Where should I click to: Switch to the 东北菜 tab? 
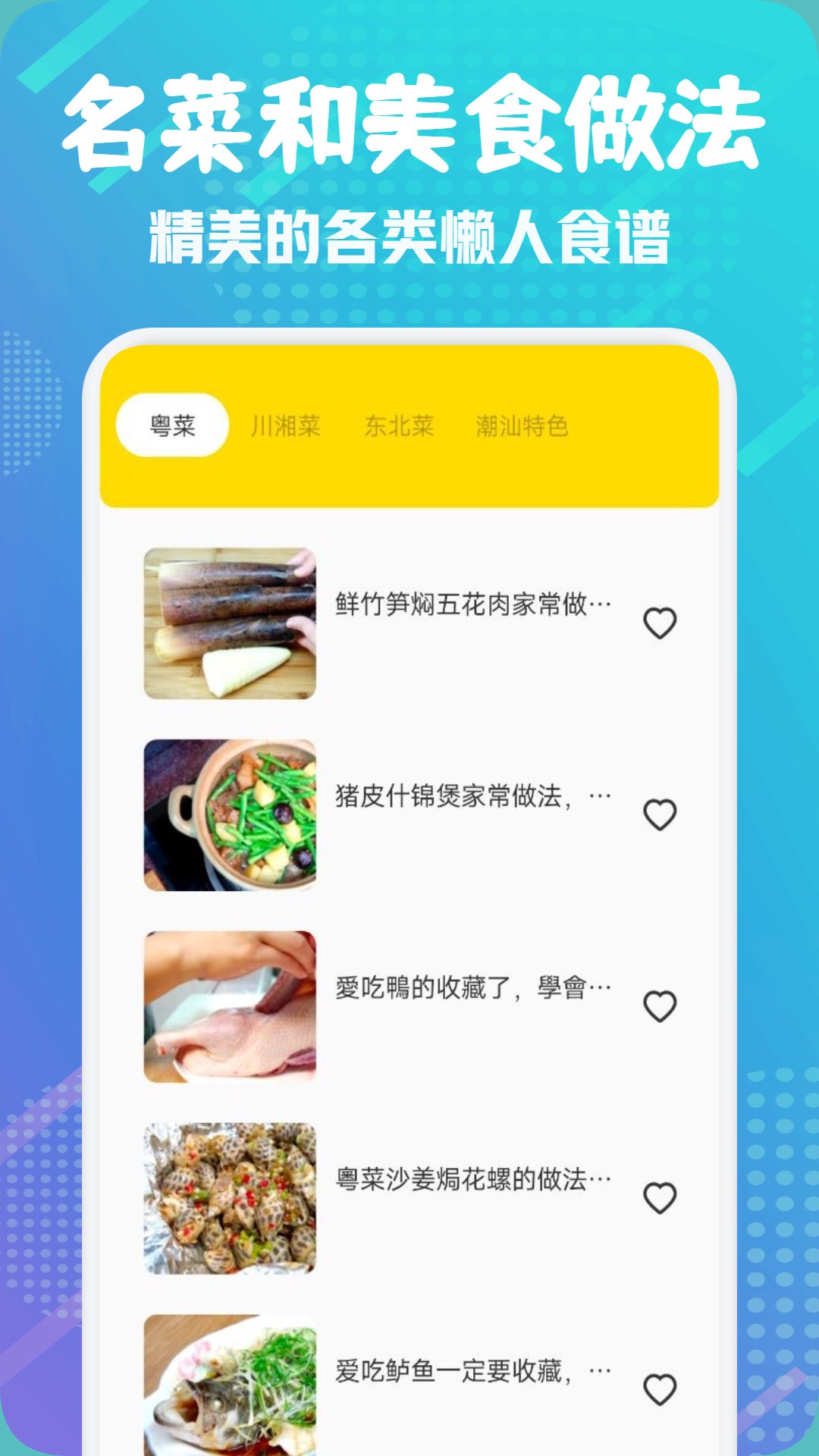click(x=400, y=426)
